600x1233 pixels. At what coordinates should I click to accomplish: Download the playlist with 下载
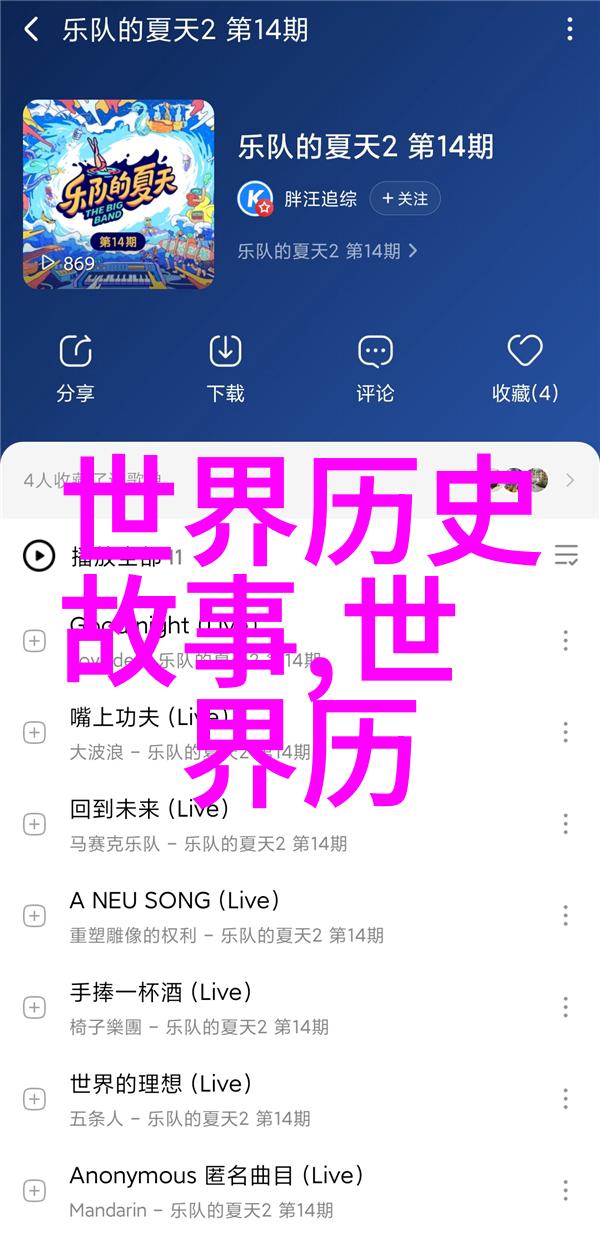(225, 368)
